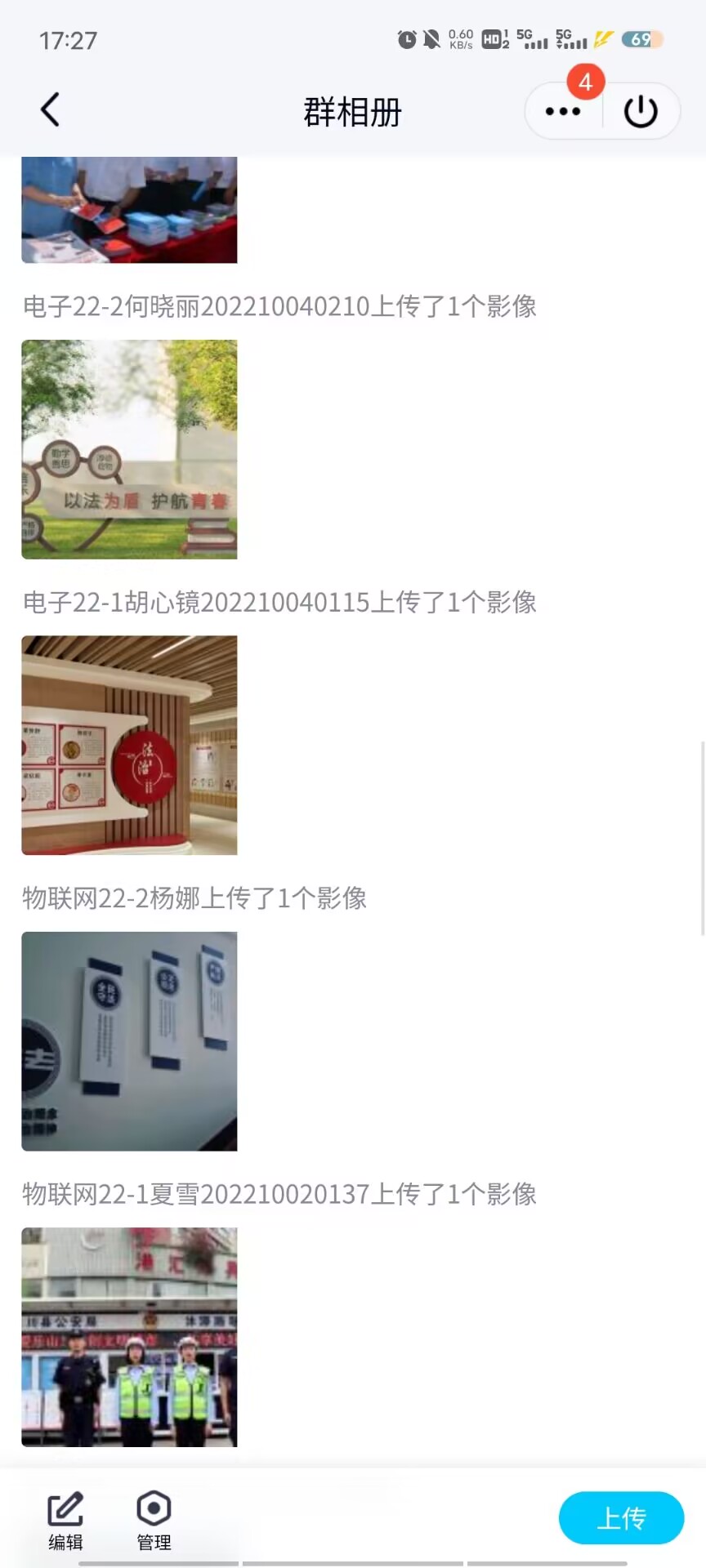Open the photo uploaded by 杨娜
The height and width of the screenshot is (1568, 706).
click(129, 1040)
